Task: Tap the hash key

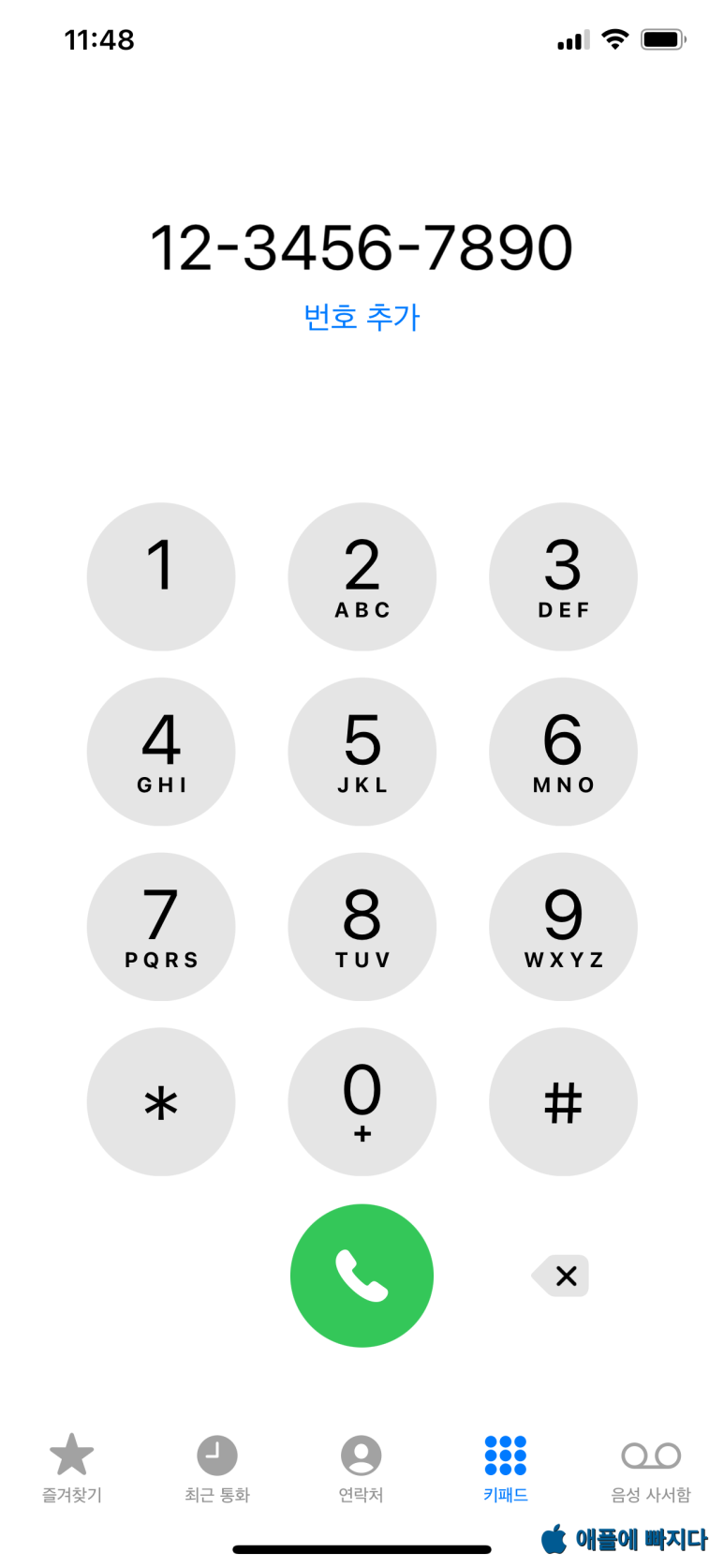Action: [563, 1102]
